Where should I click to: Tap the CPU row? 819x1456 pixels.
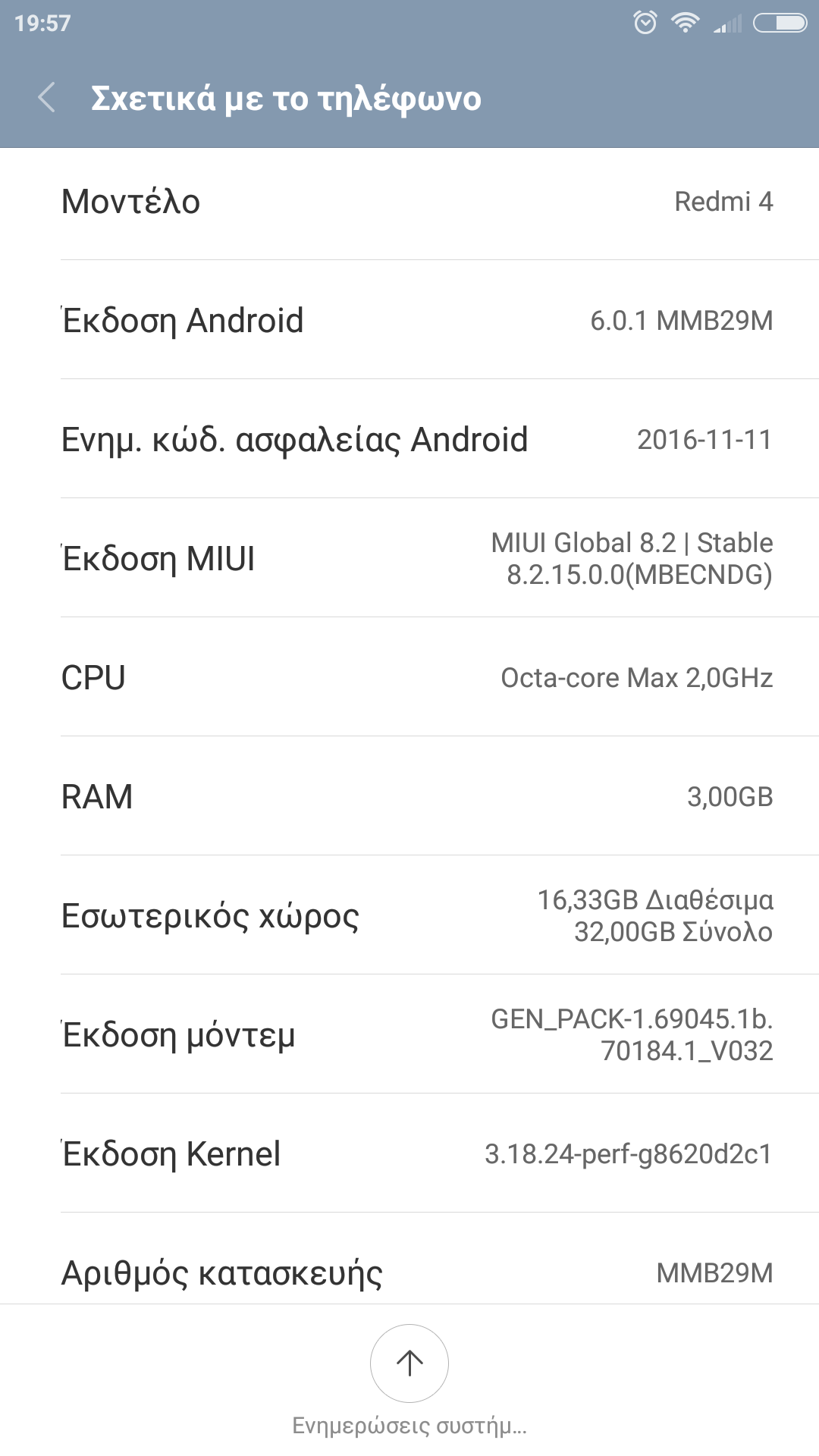point(409,677)
